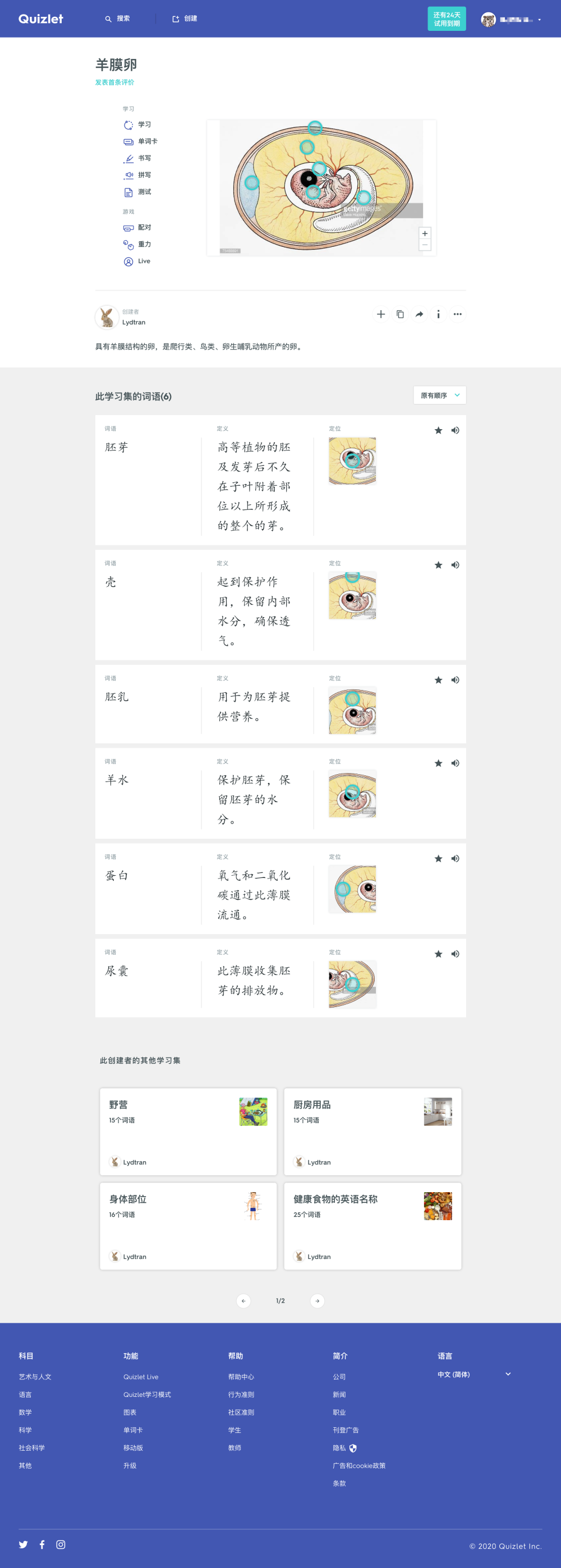This screenshot has width=561, height=1568.
Task: Open the 中文 (简体) language selector
Action: pyautogui.click(x=475, y=1374)
